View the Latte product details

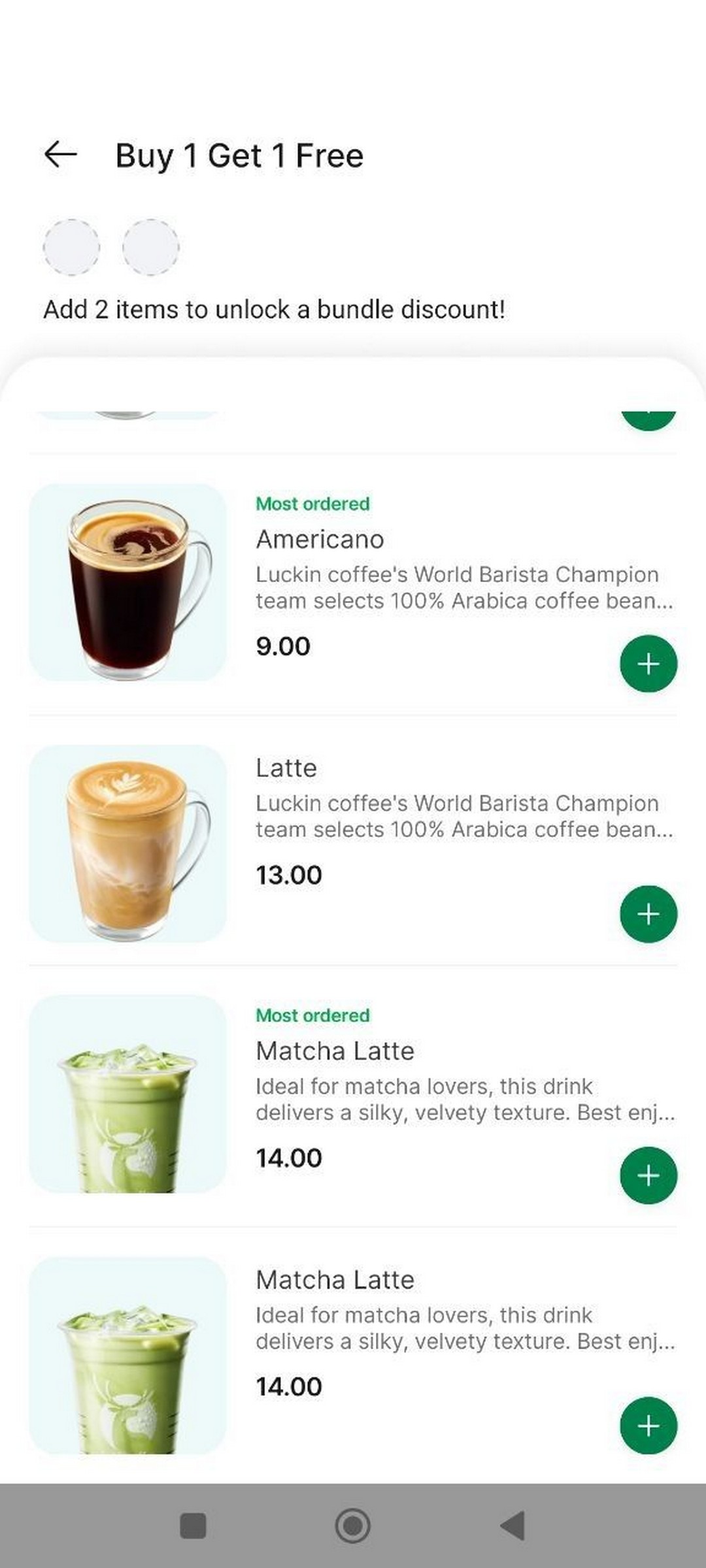[x=286, y=768]
